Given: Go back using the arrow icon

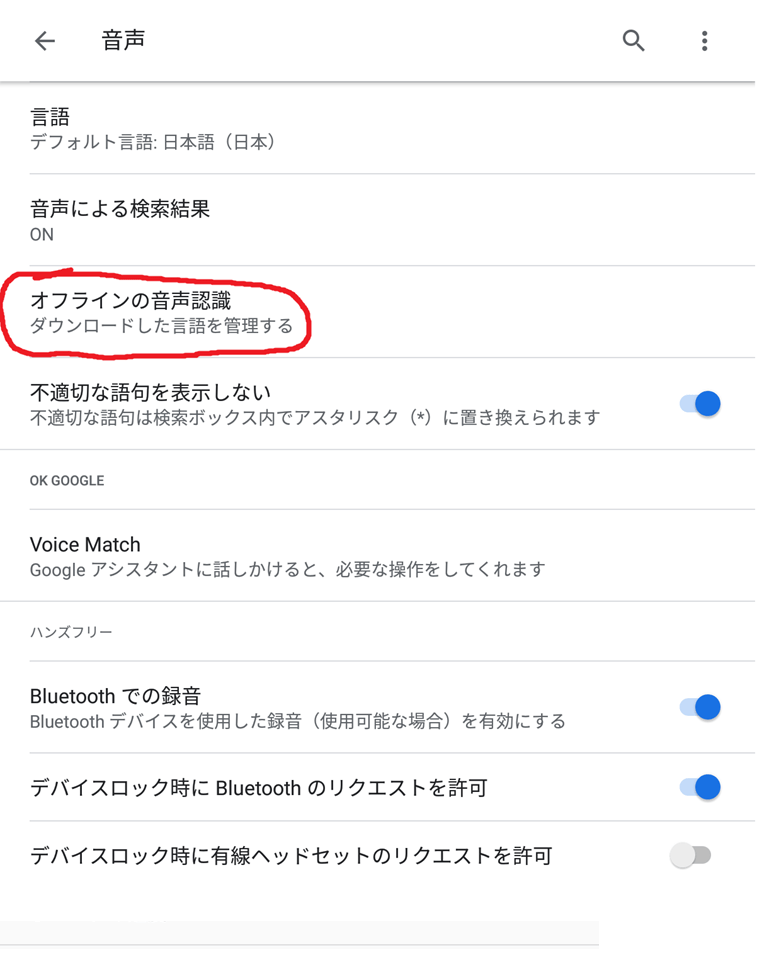Looking at the screenshot, I should point(45,41).
